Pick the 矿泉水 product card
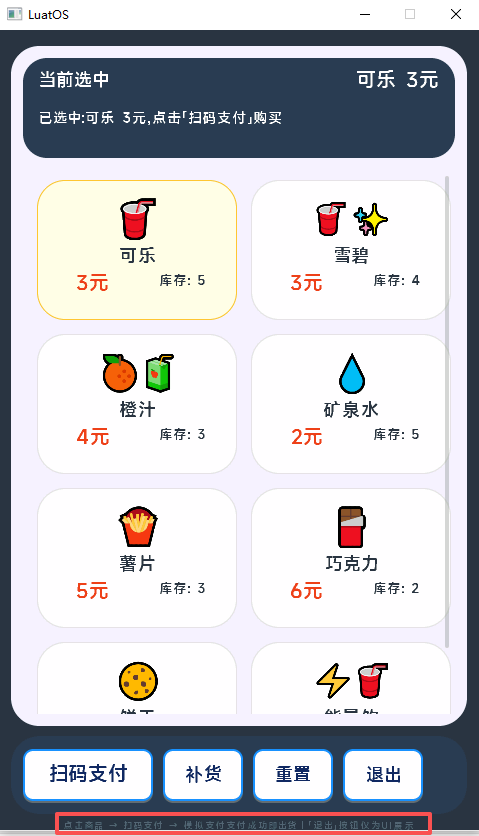The width and height of the screenshot is (479, 836). 350,404
